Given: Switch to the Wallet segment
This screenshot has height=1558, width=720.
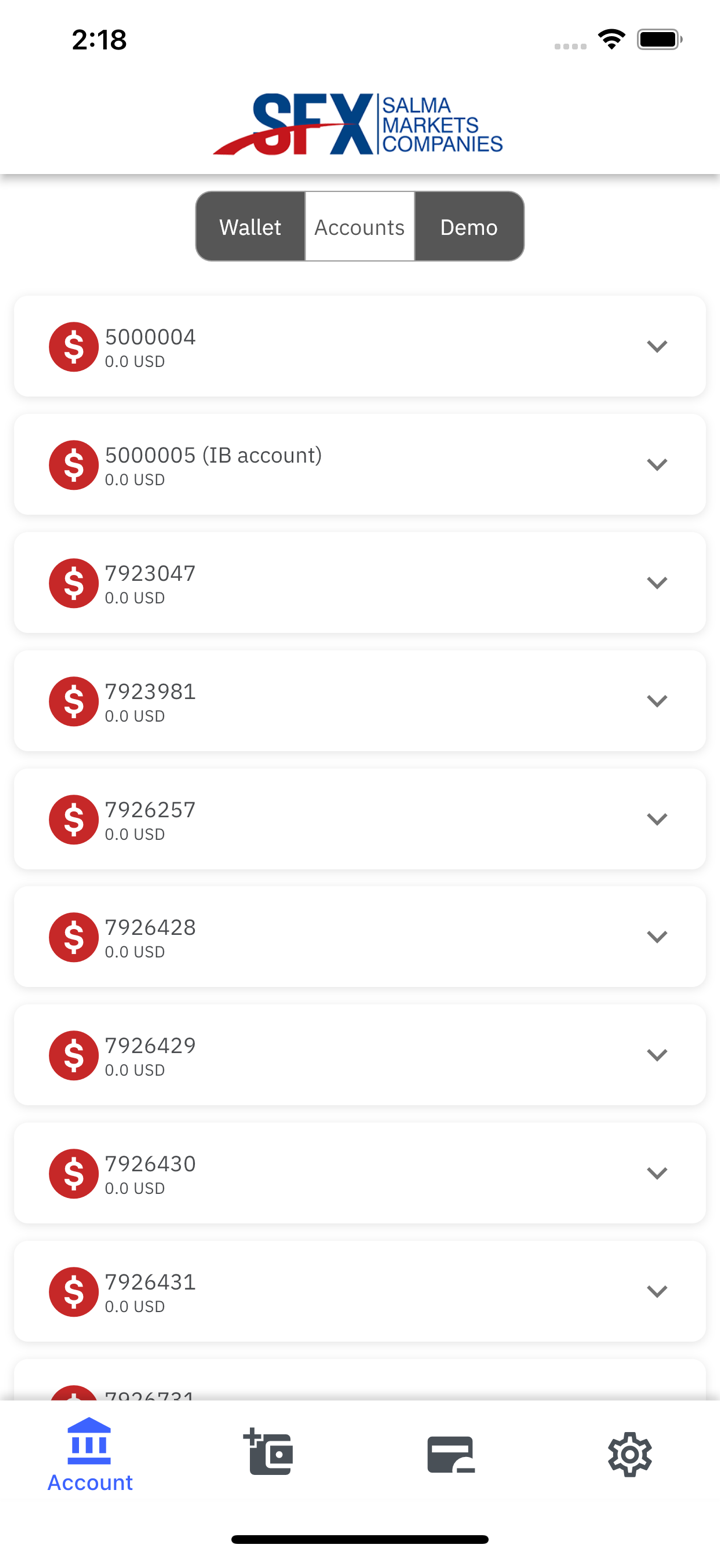Looking at the screenshot, I should [x=250, y=227].
